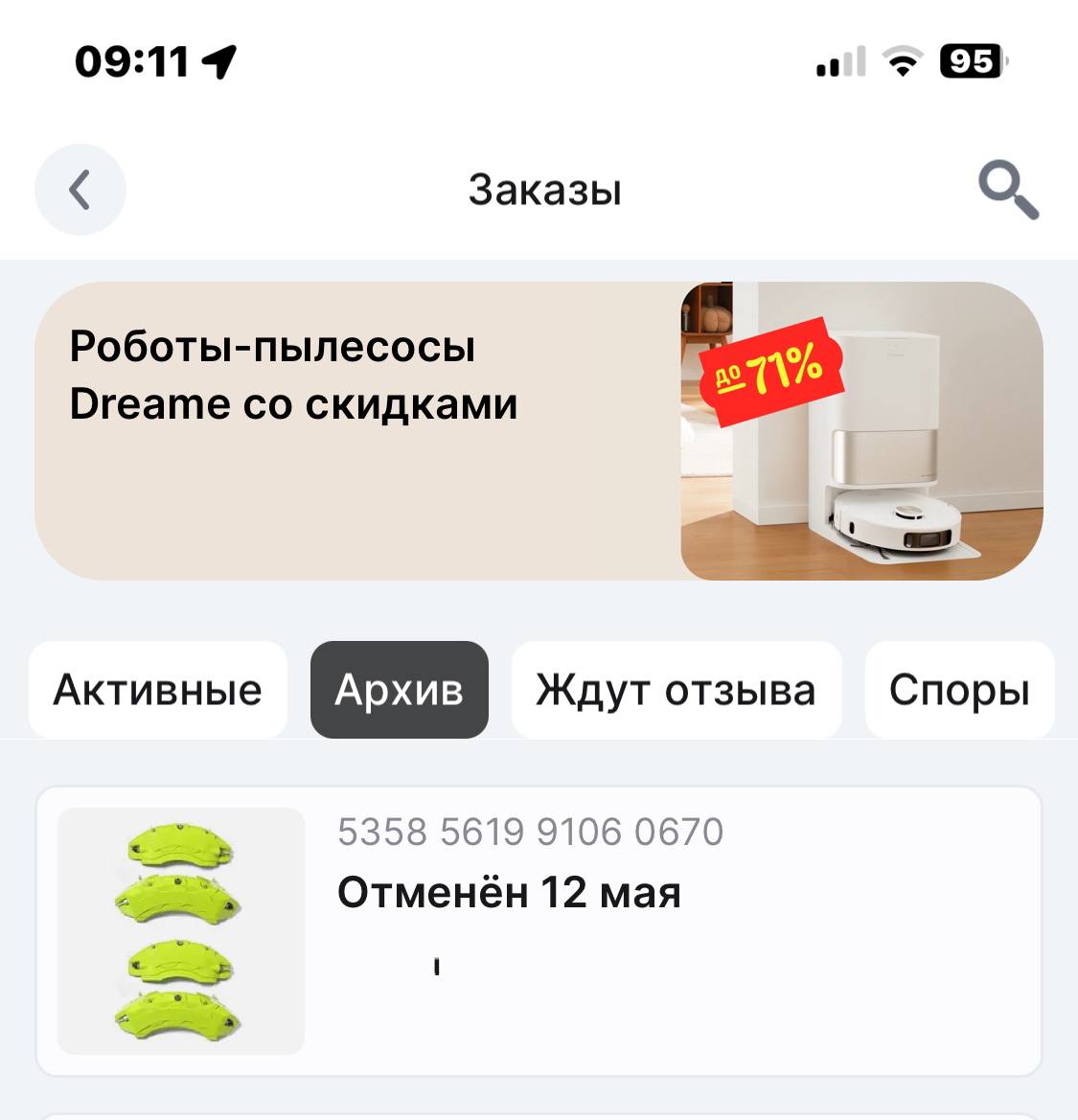This screenshot has width=1078, height=1120.
Task: Keep Архив filter selected by tapping it
Action: (399, 689)
